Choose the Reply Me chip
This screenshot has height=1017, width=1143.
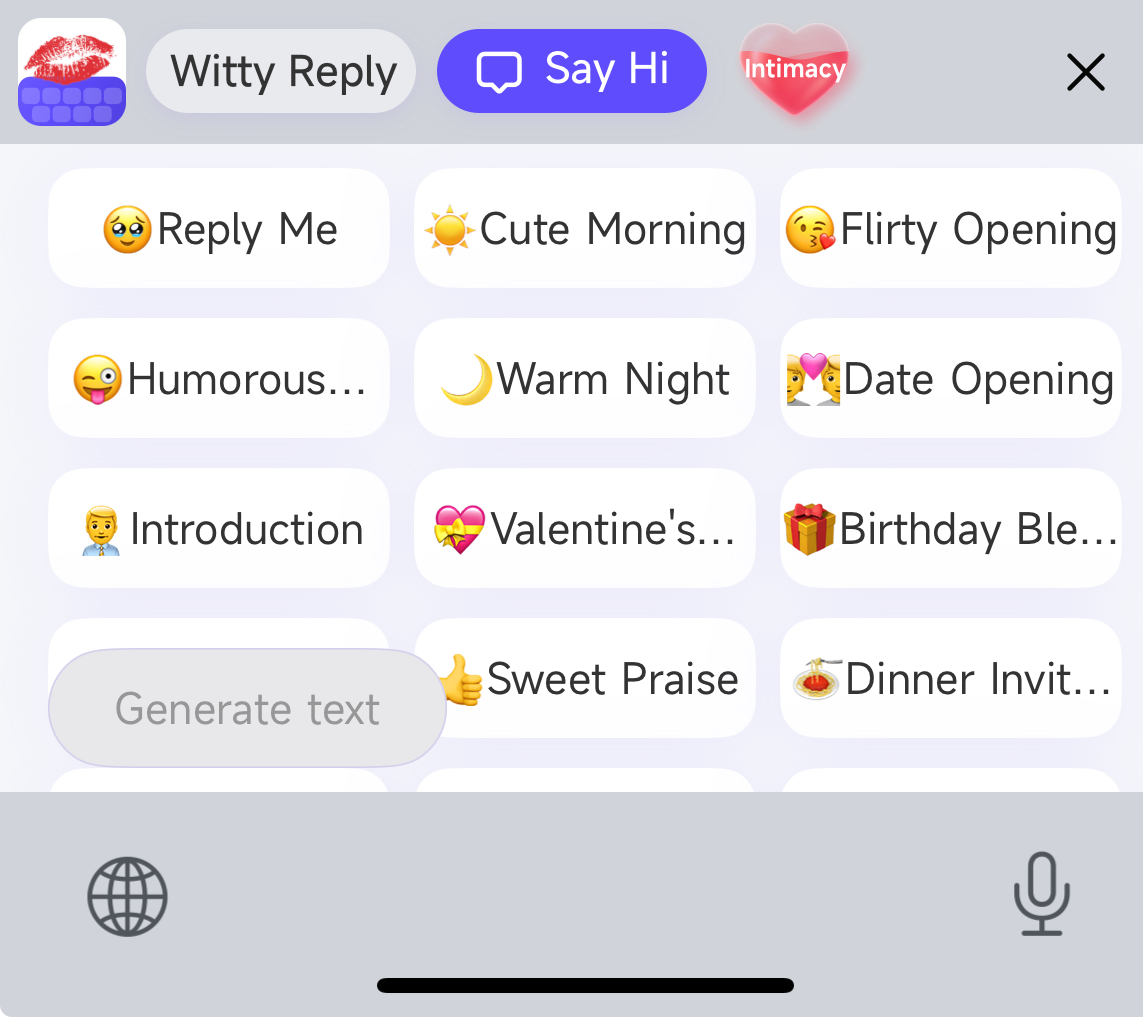(x=219, y=229)
